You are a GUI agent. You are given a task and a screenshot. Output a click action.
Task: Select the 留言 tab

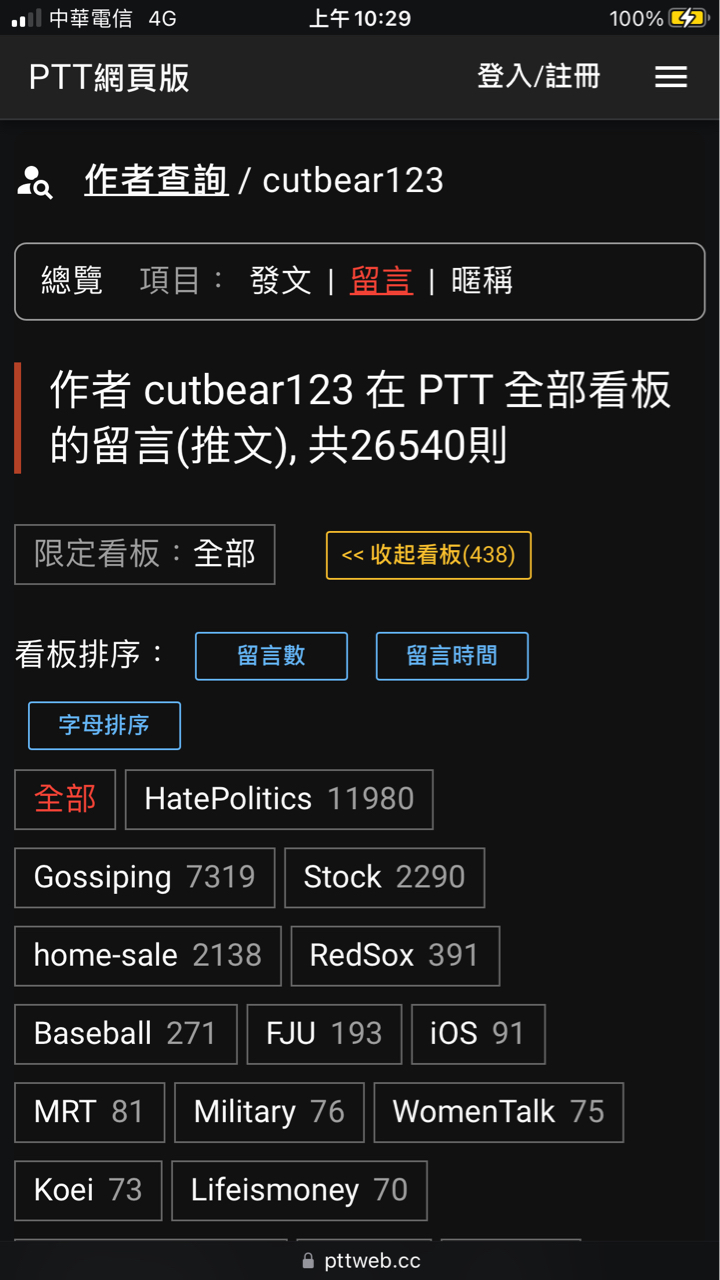tap(381, 281)
